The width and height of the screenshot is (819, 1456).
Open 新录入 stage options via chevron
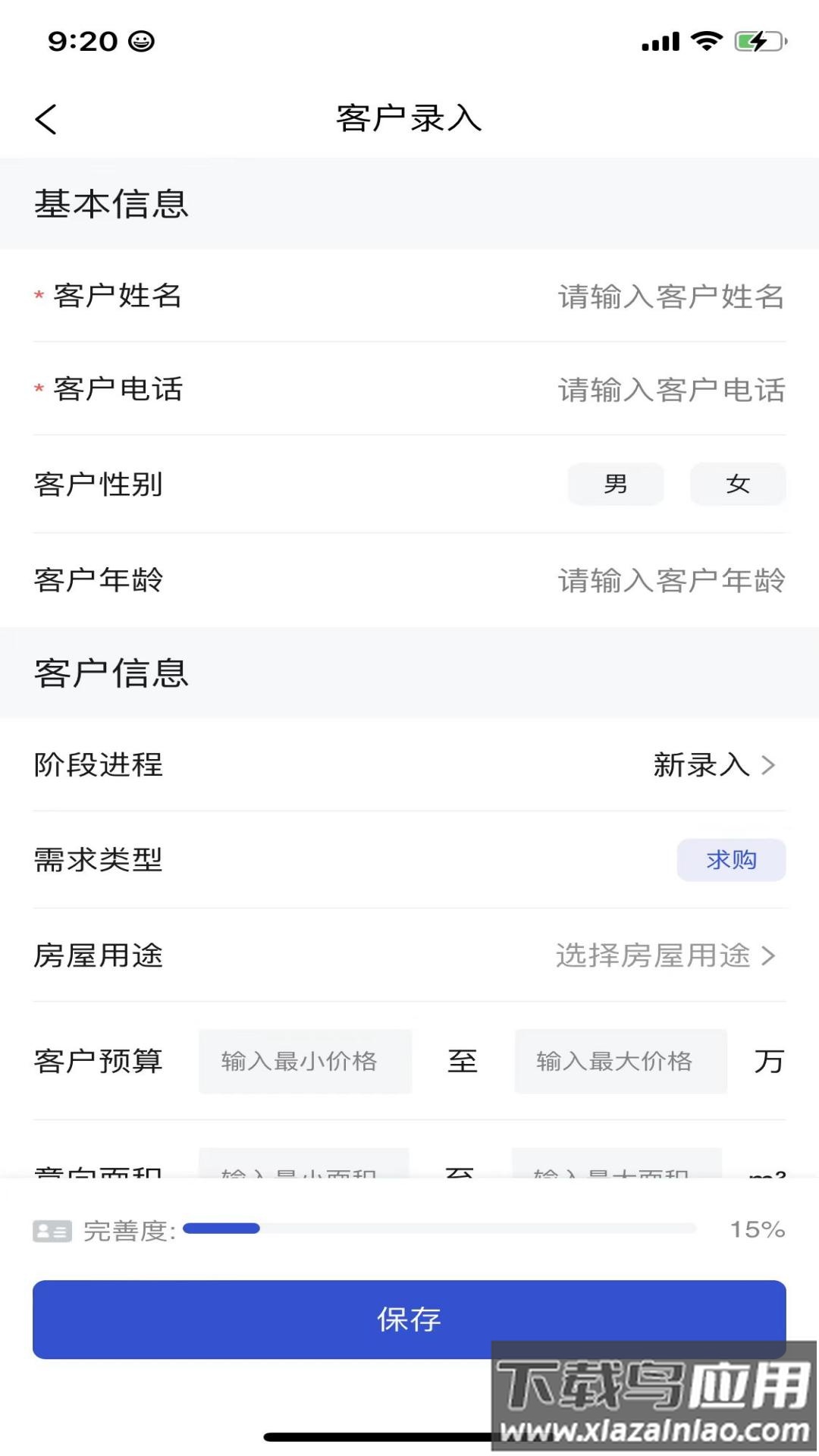pos(769,766)
